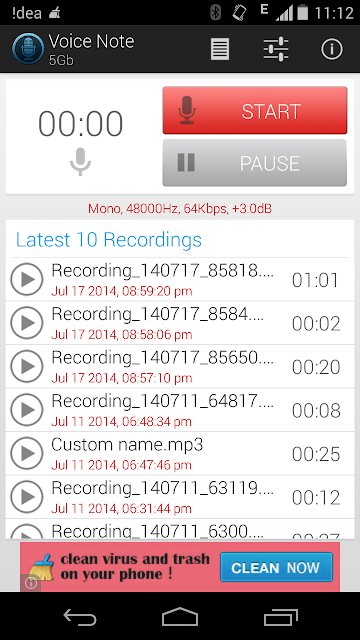
Task: Play the recording from 08:58:06 pm
Action: click(x=27, y=323)
